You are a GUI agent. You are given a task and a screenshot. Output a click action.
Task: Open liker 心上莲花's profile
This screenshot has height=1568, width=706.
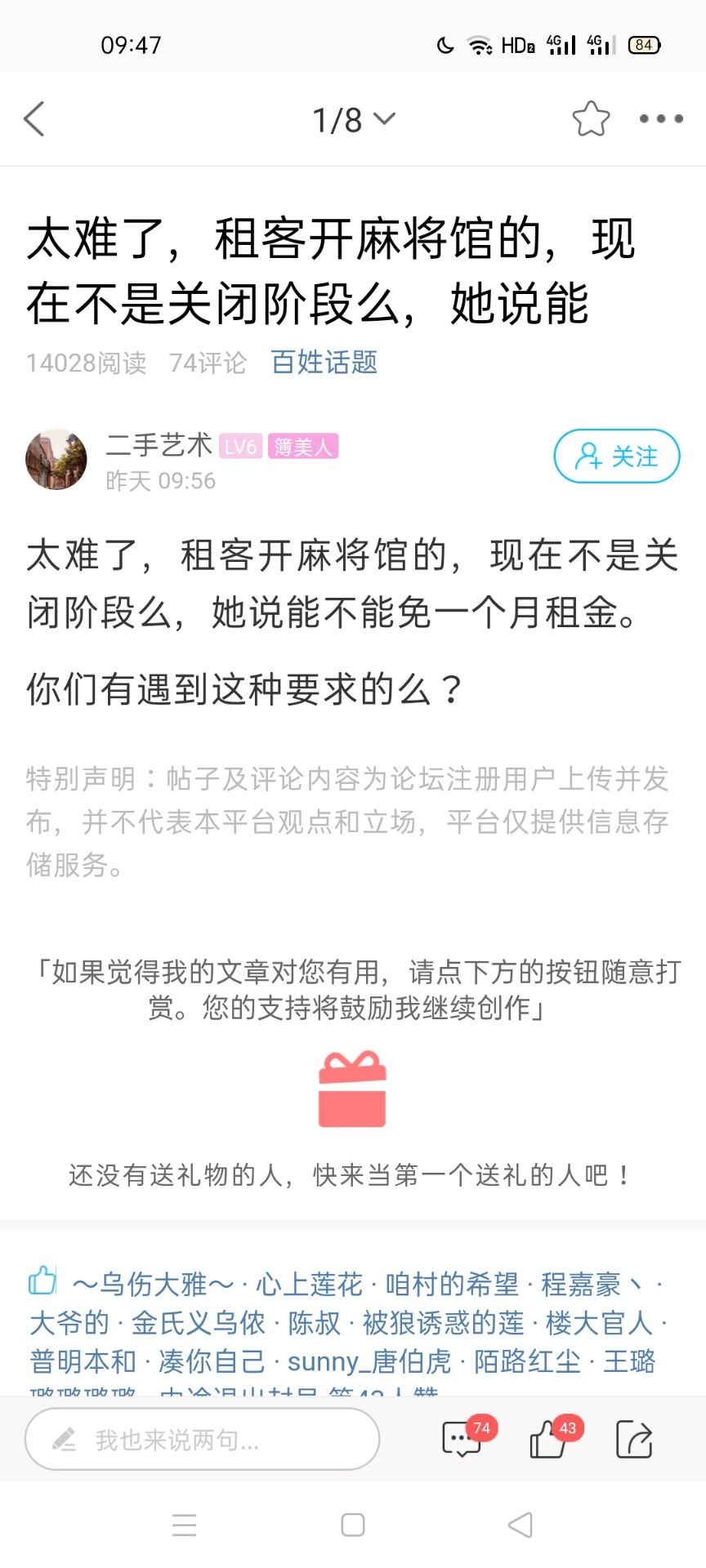[x=309, y=1285]
